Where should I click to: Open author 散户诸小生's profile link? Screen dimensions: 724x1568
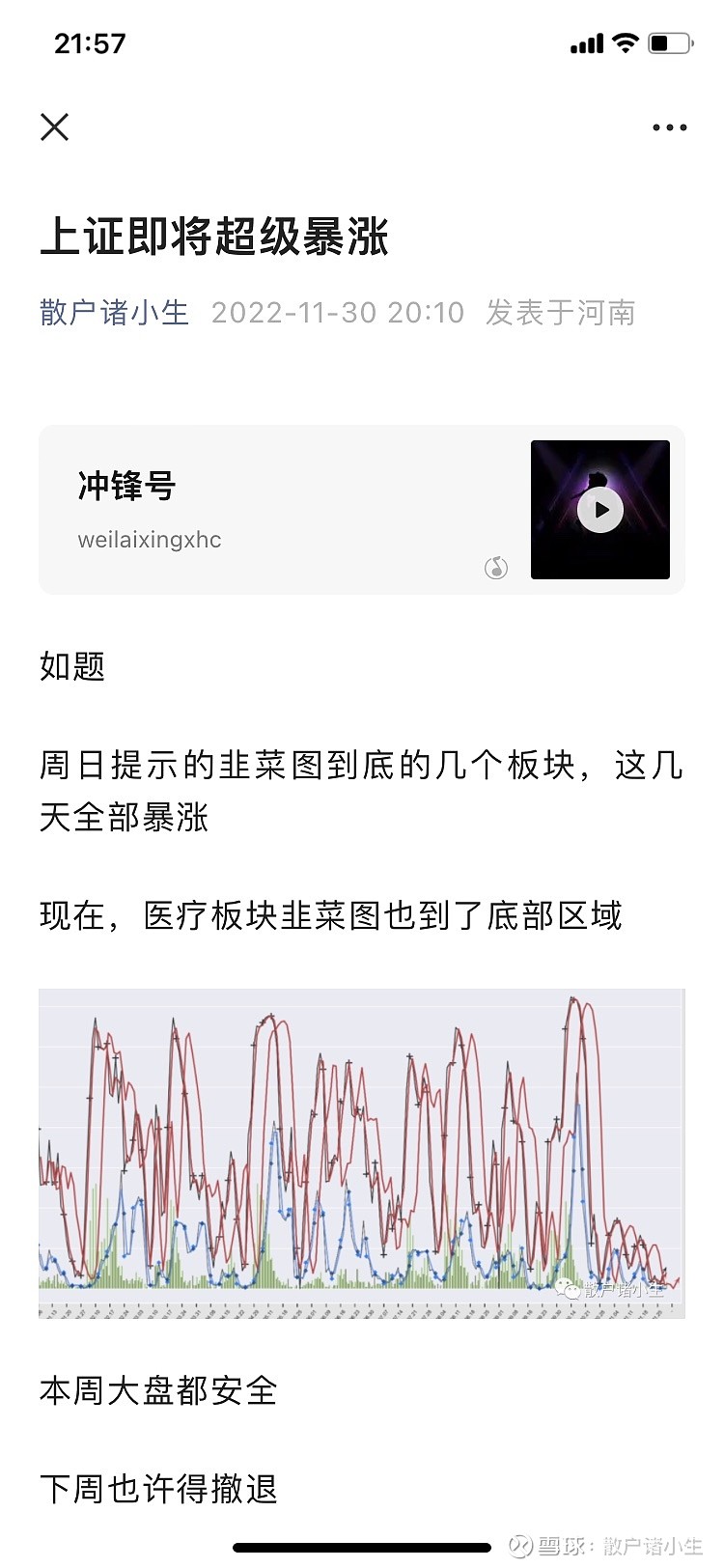click(114, 313)
